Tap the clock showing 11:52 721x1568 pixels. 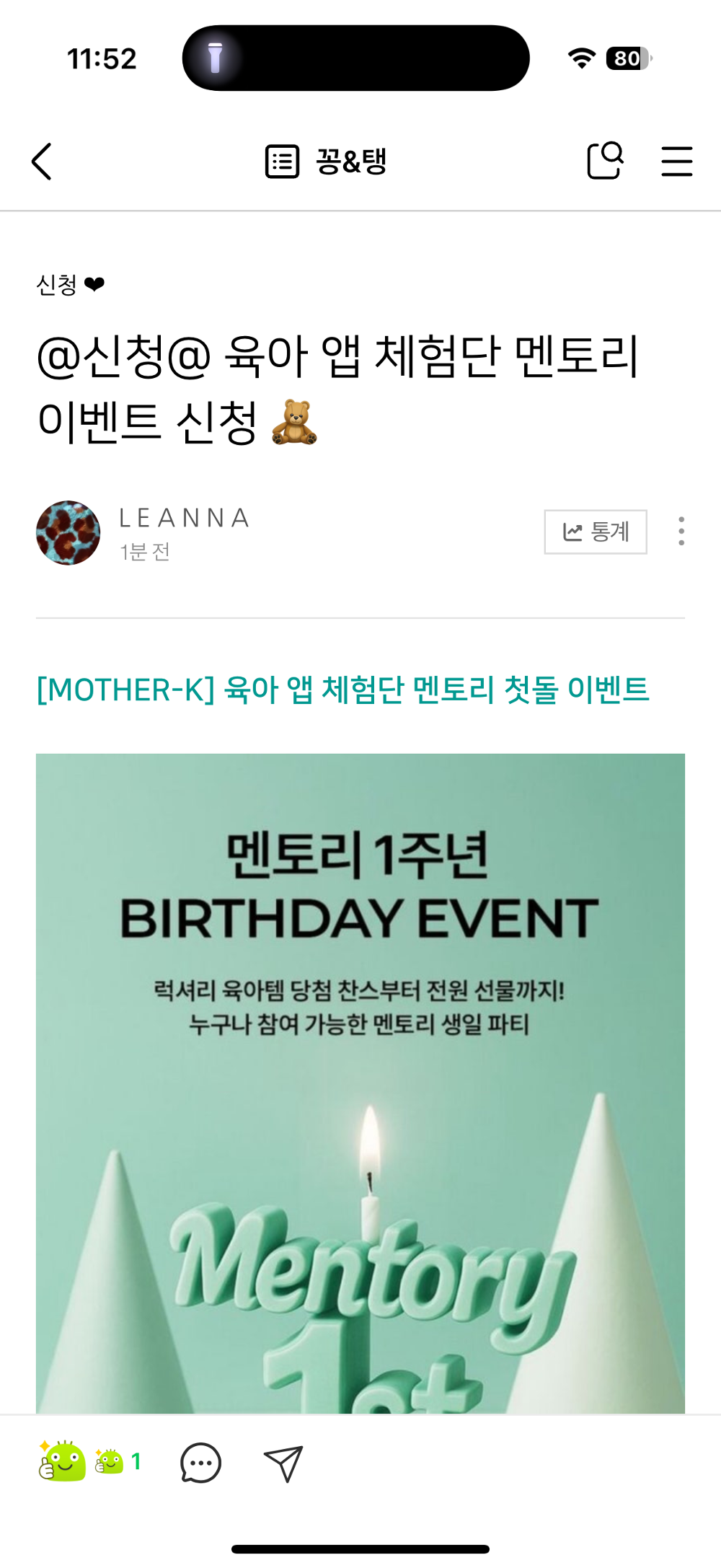pos(103,58)
